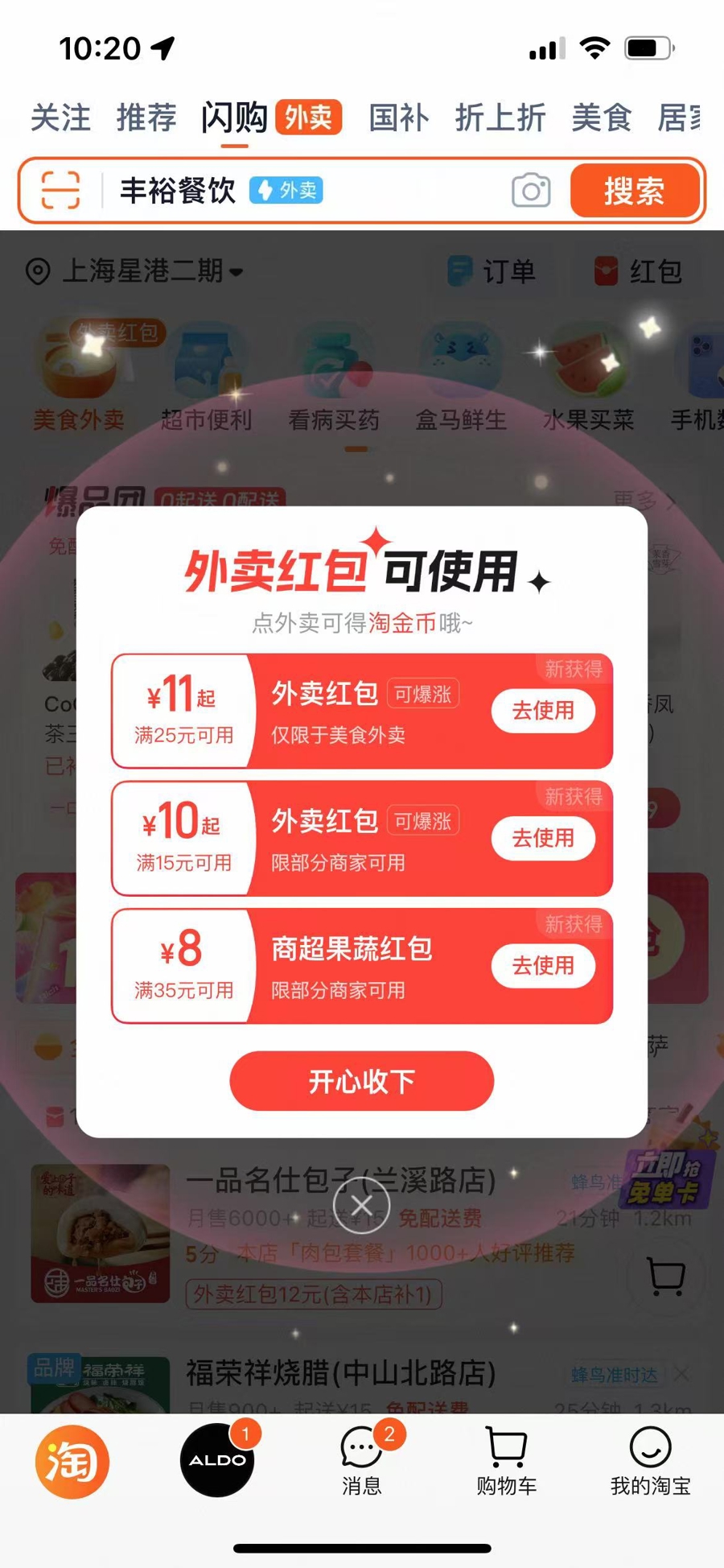Dismiss the red packet popup

pyautogui.click(x=362, y=1205)
